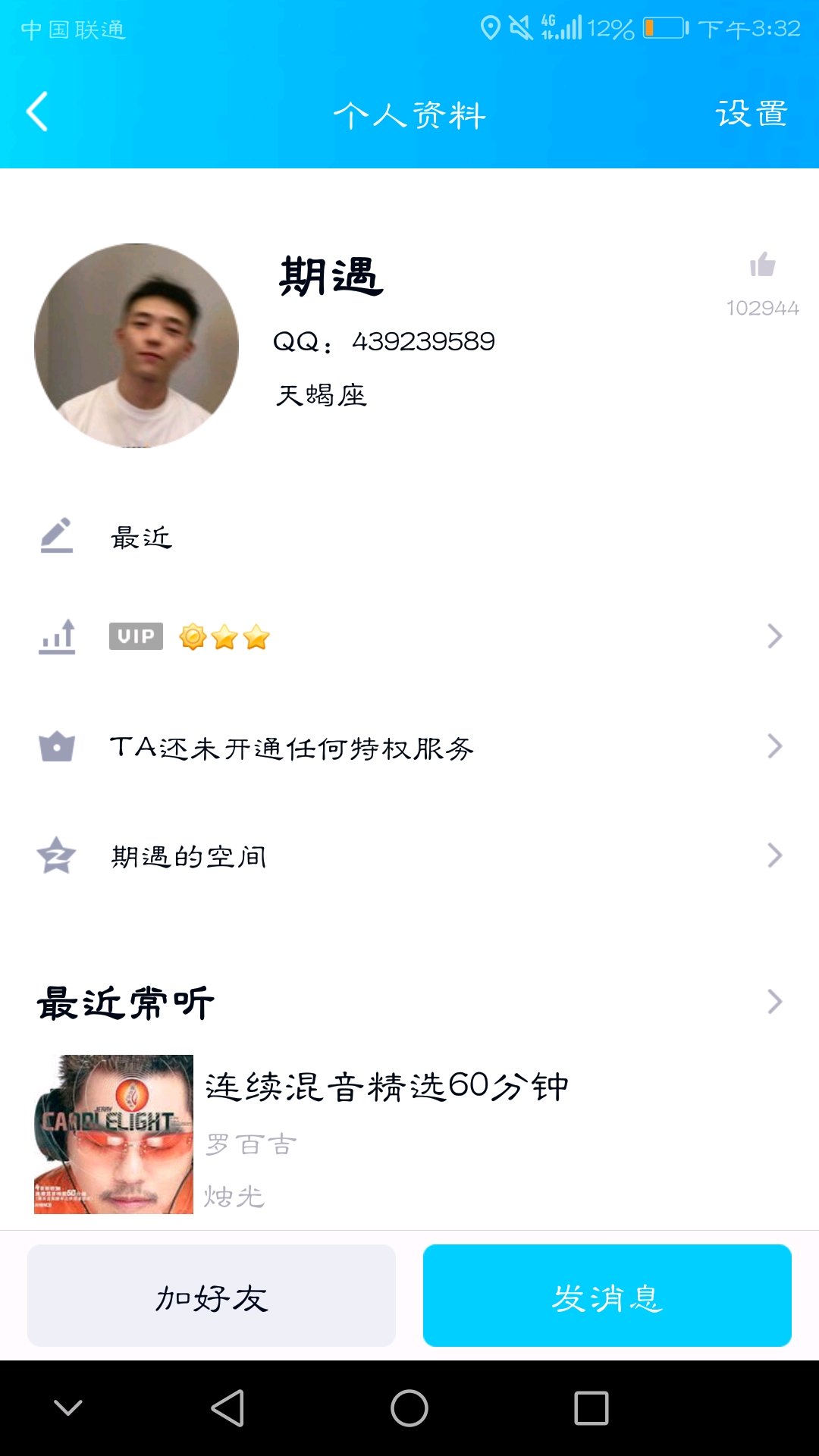The height and width of the screenshot is (1456, 819).
Task: Go back from the 个人资料 page
Action: pyautogui.click(x=38, y=112)
